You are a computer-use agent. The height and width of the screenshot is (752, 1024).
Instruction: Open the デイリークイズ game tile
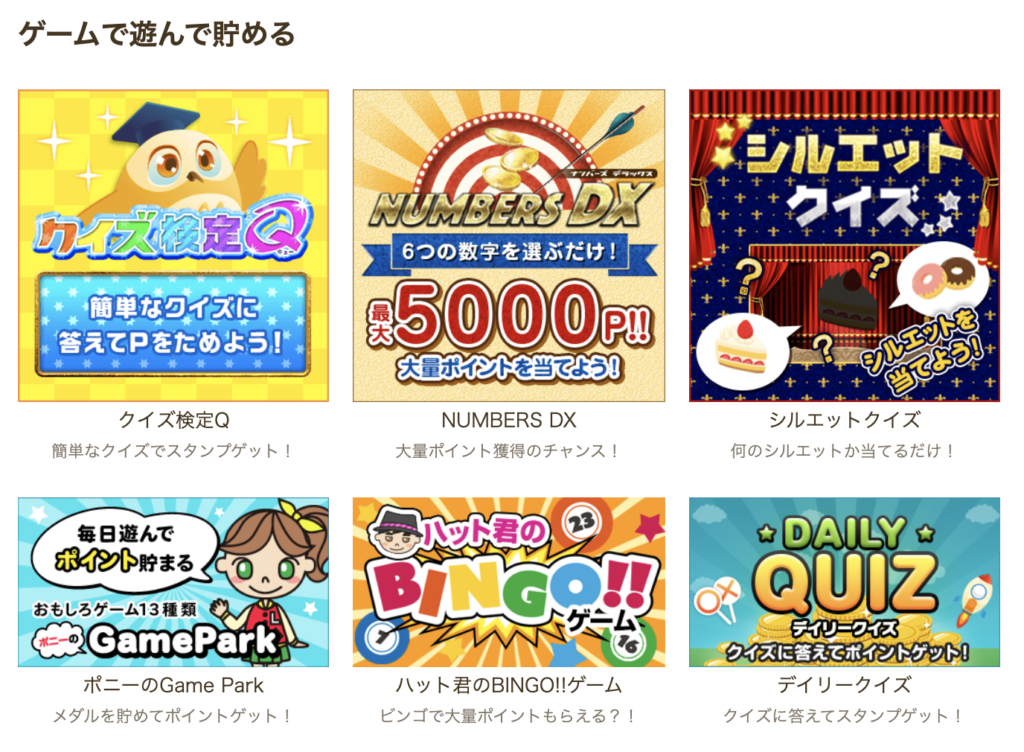[844, 582]
